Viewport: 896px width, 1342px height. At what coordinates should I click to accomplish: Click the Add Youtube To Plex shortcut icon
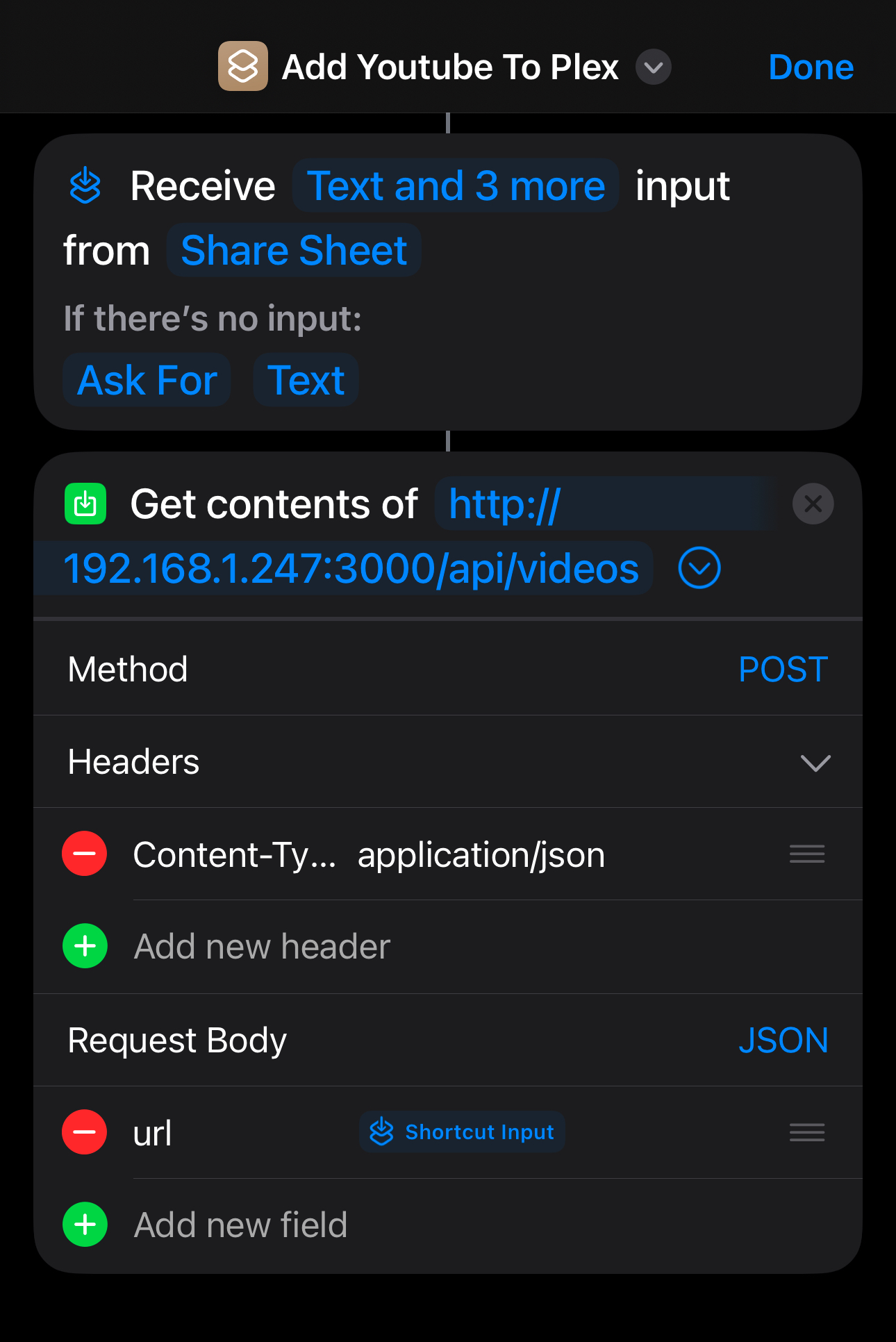click(x=242, y=67)
